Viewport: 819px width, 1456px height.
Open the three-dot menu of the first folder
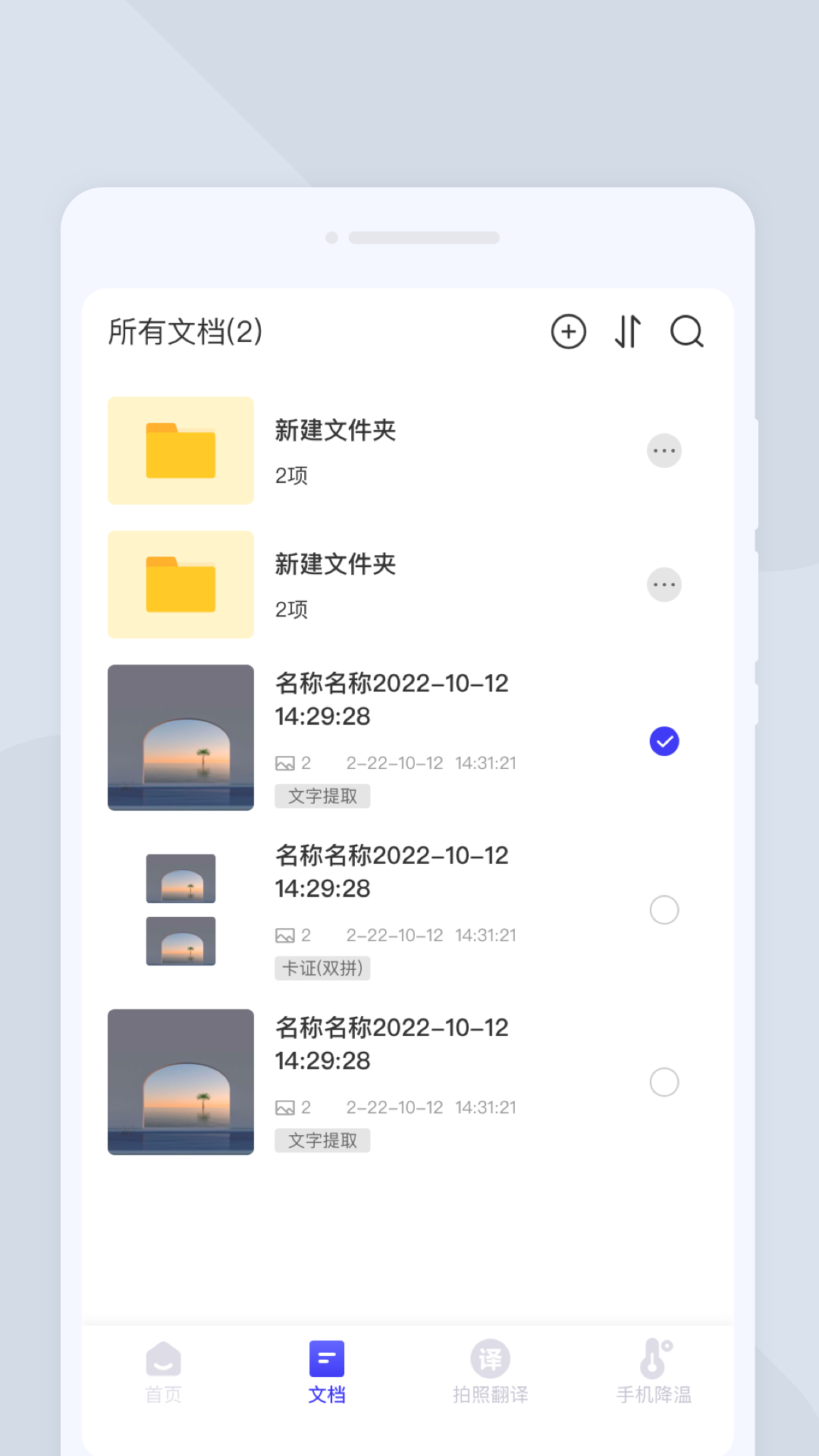(664, 450)
